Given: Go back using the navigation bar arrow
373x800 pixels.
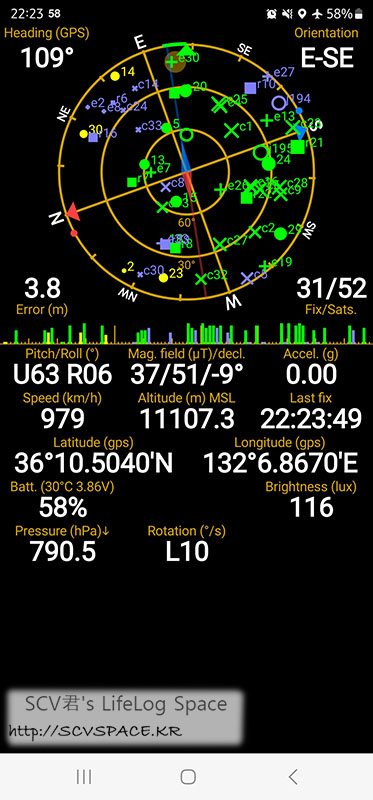Looking at the screenshot, I should point(292,777).
